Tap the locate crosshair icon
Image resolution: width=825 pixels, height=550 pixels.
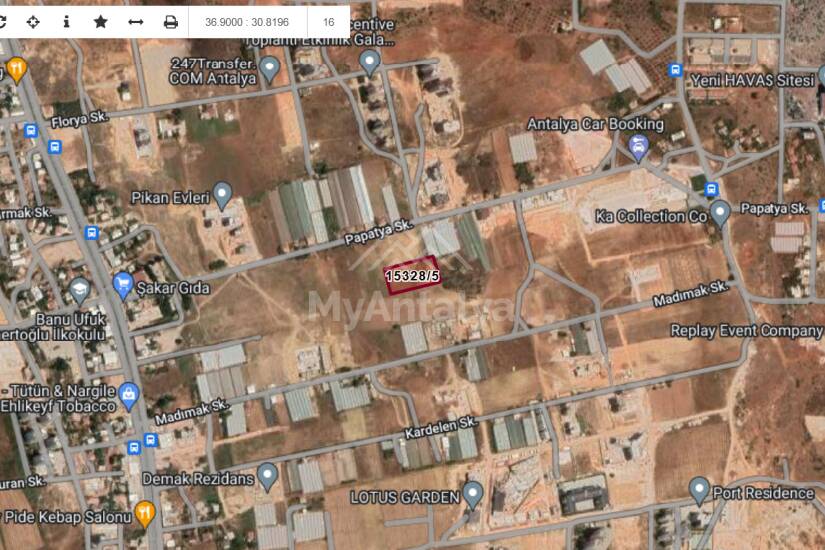point(33,21)
